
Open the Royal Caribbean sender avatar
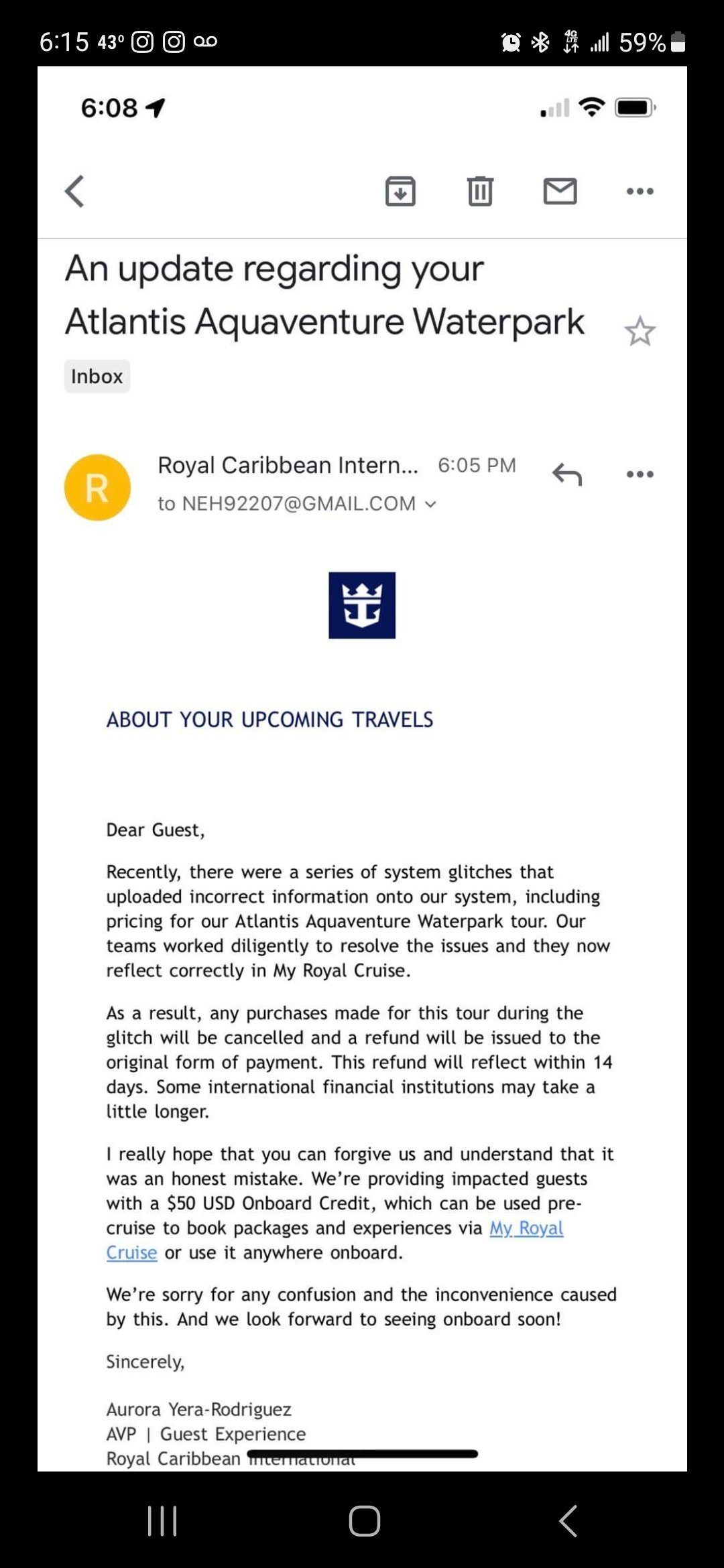pos(97,487)
